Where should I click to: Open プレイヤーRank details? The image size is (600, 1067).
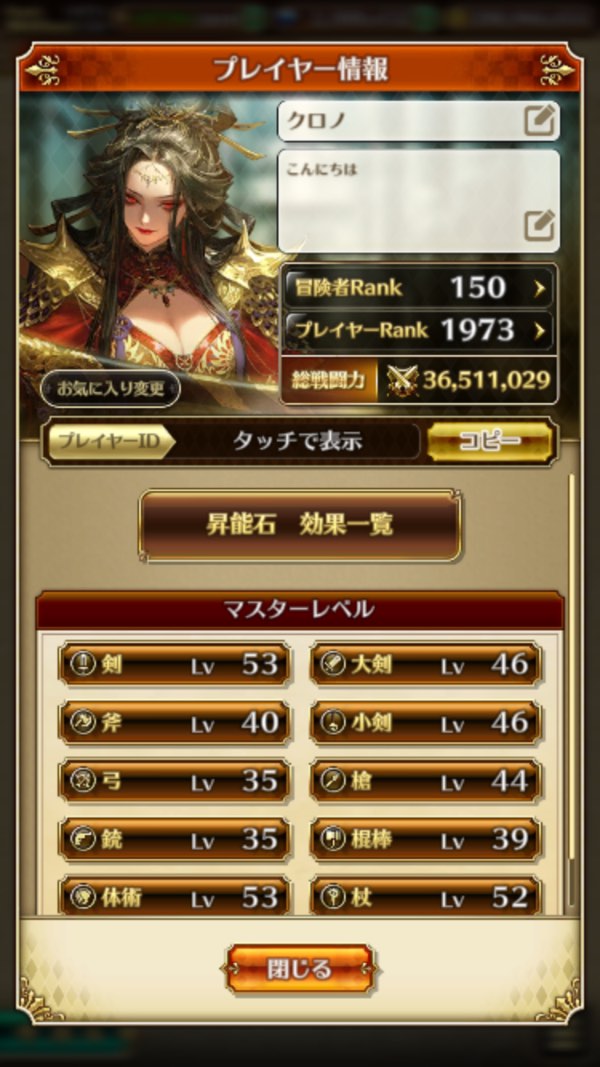tap(418, 330)
